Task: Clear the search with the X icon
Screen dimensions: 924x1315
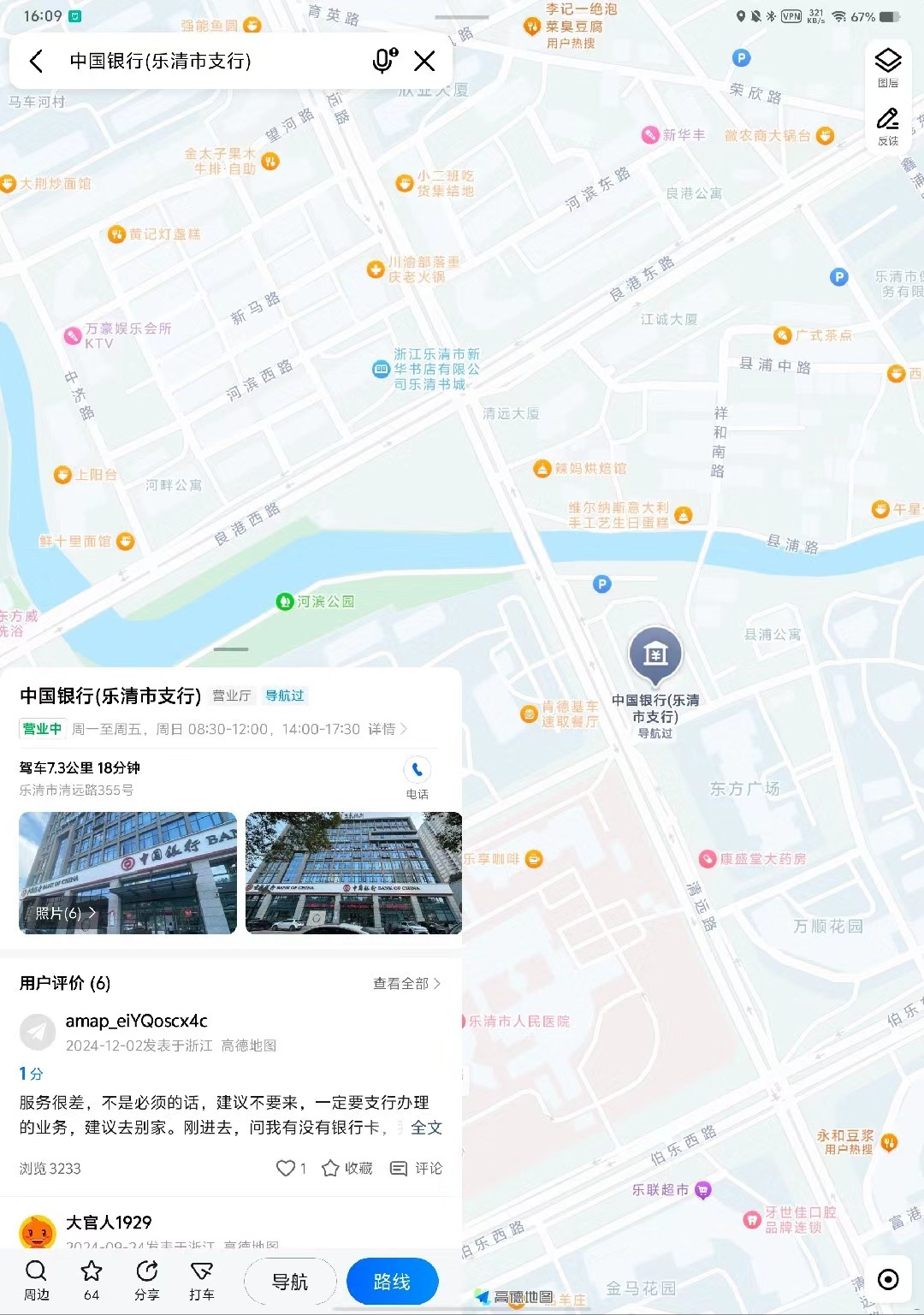Action: click(x=424, y=61)
